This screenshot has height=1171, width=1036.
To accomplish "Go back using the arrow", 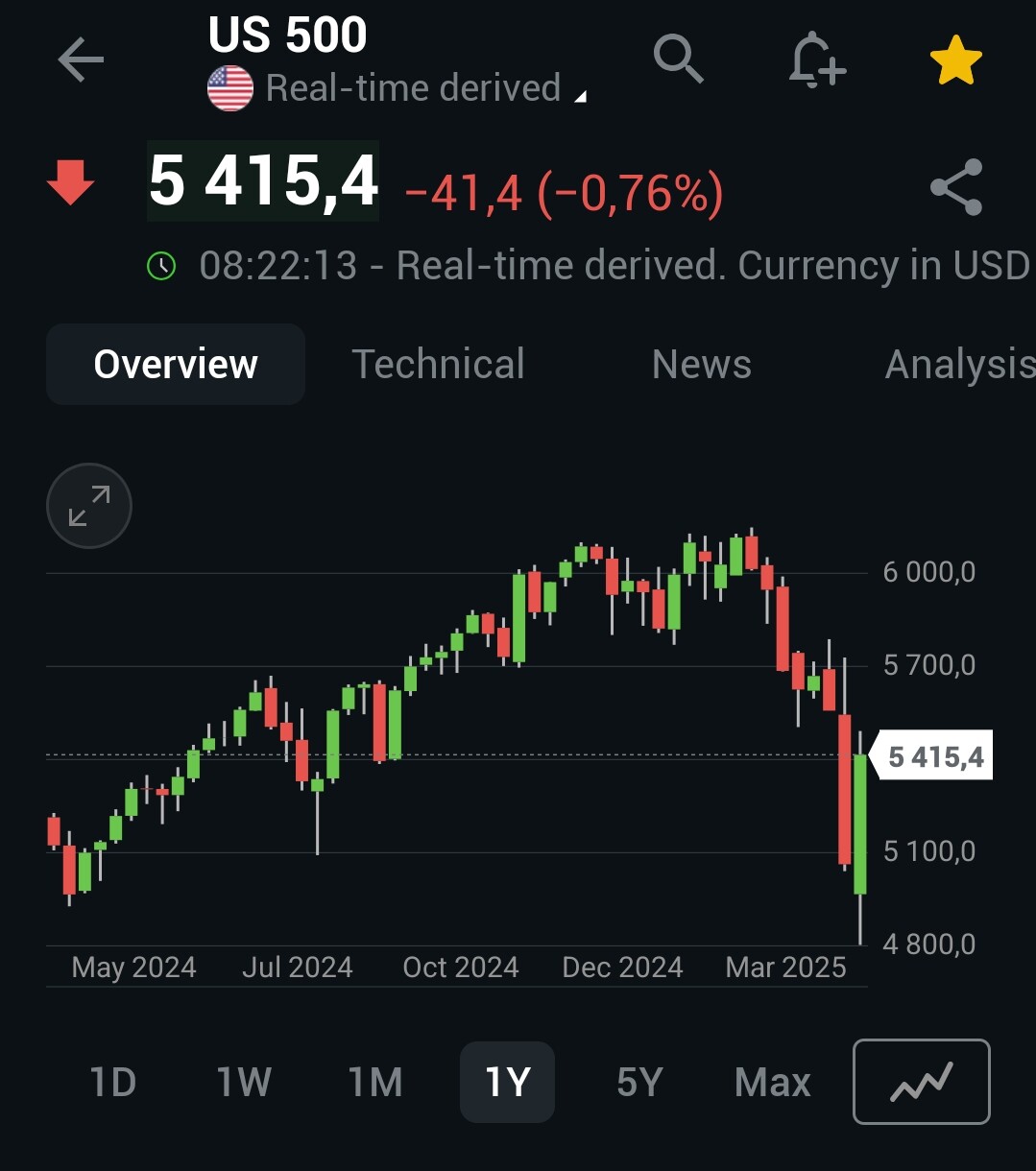I will point(81,61).
